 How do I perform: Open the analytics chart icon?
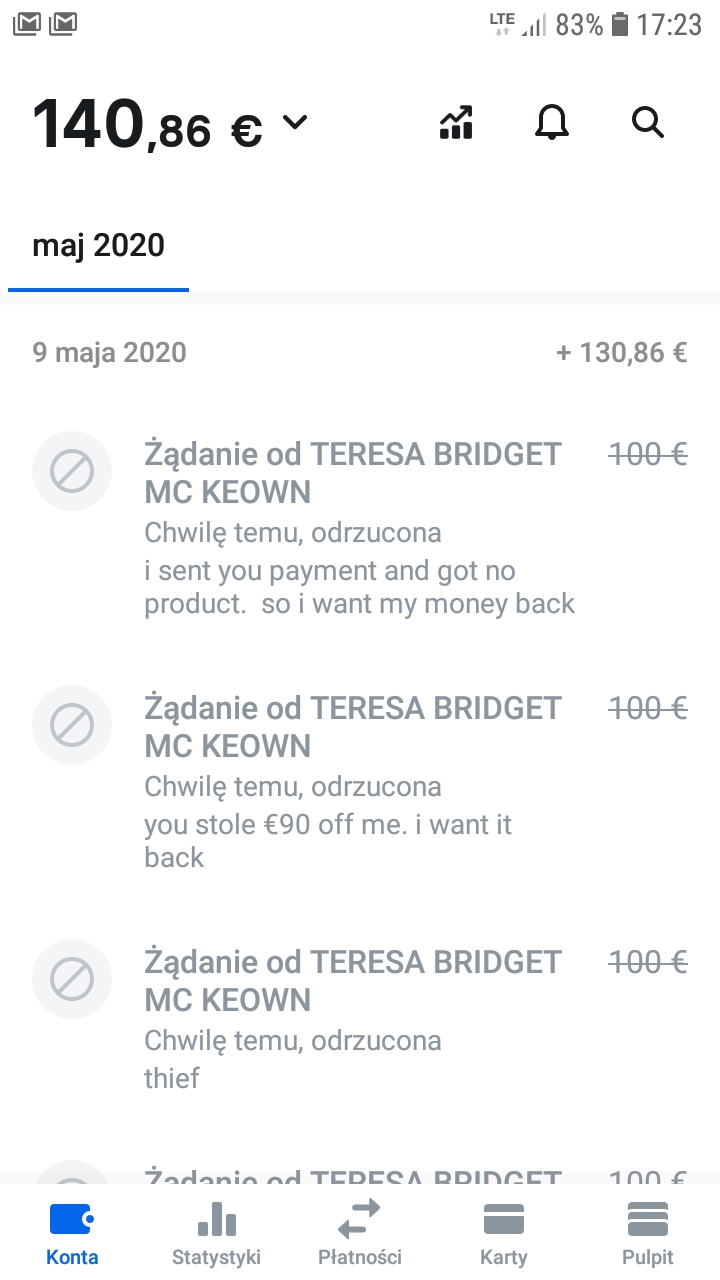pyautogui.click(x=456, y=123)
